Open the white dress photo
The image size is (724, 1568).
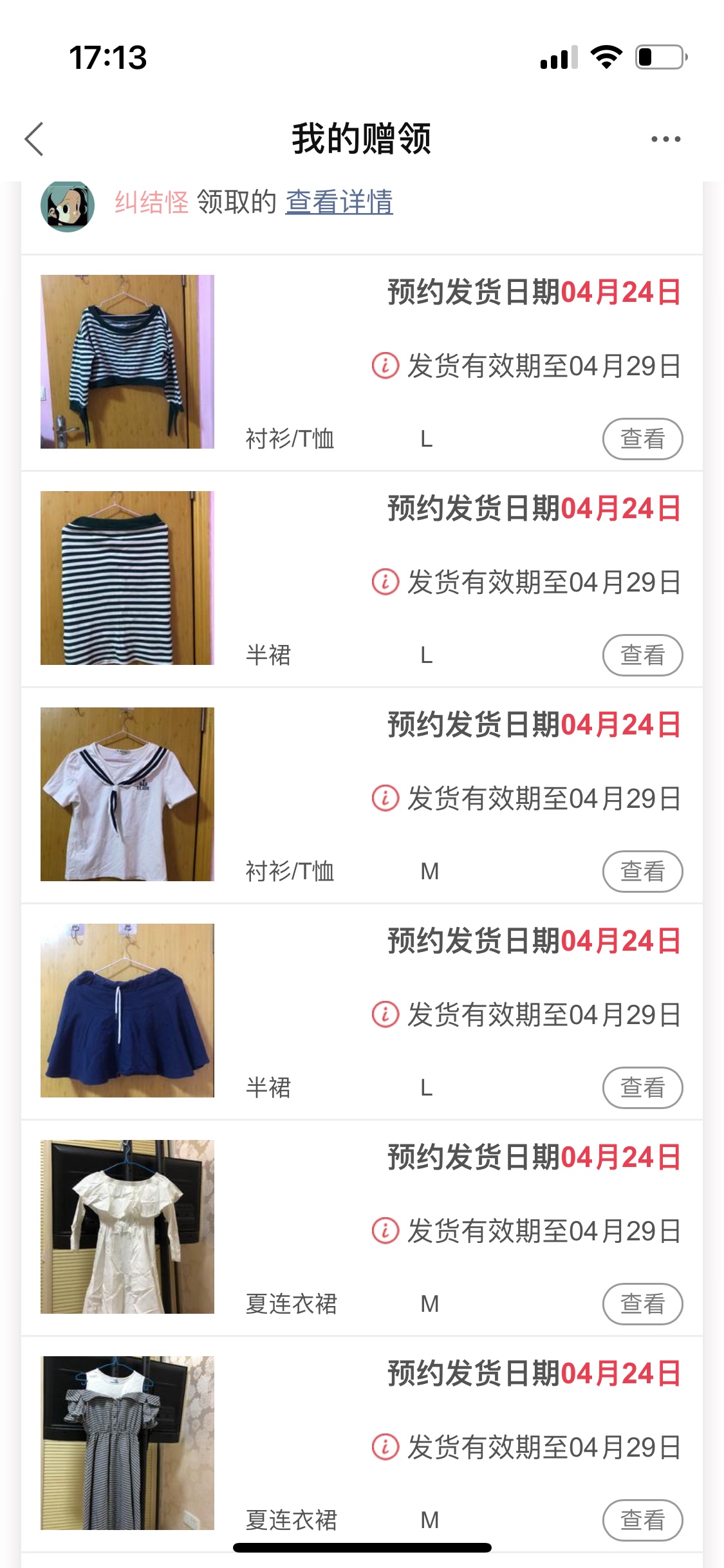click(x=127, y=1227)
